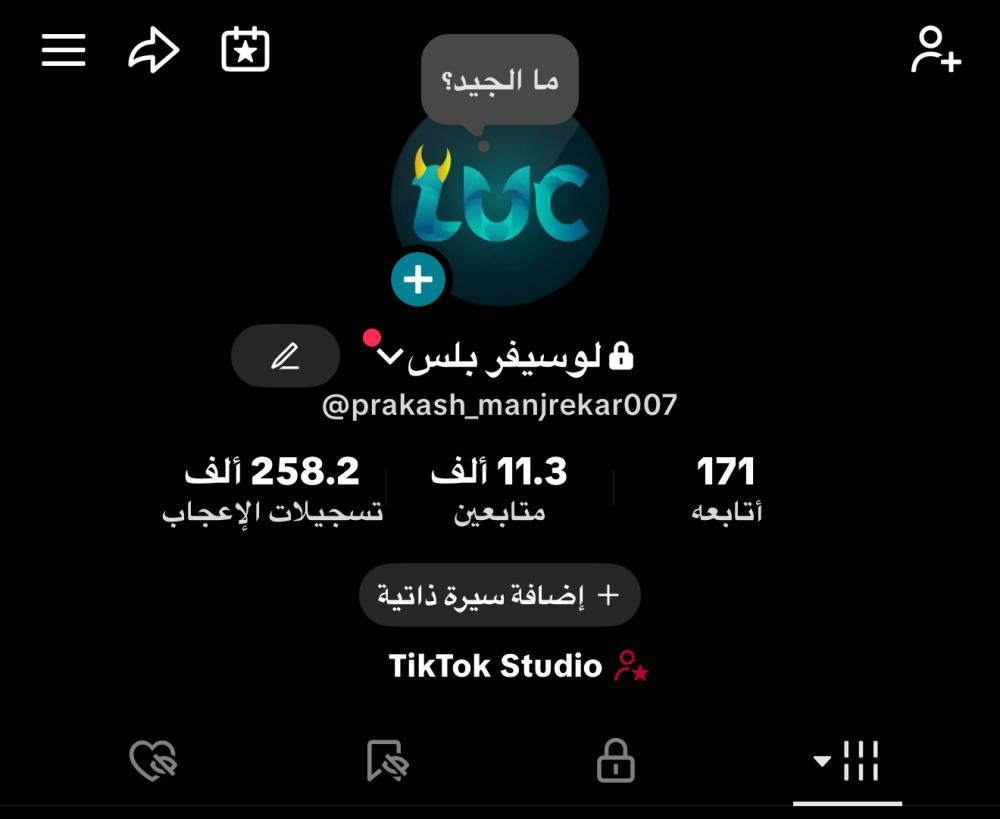Viewport: 1000px width, 819px height.
Task: Switch to the liked videos tab
Action: pyautogui.click(x=153, y=762)
